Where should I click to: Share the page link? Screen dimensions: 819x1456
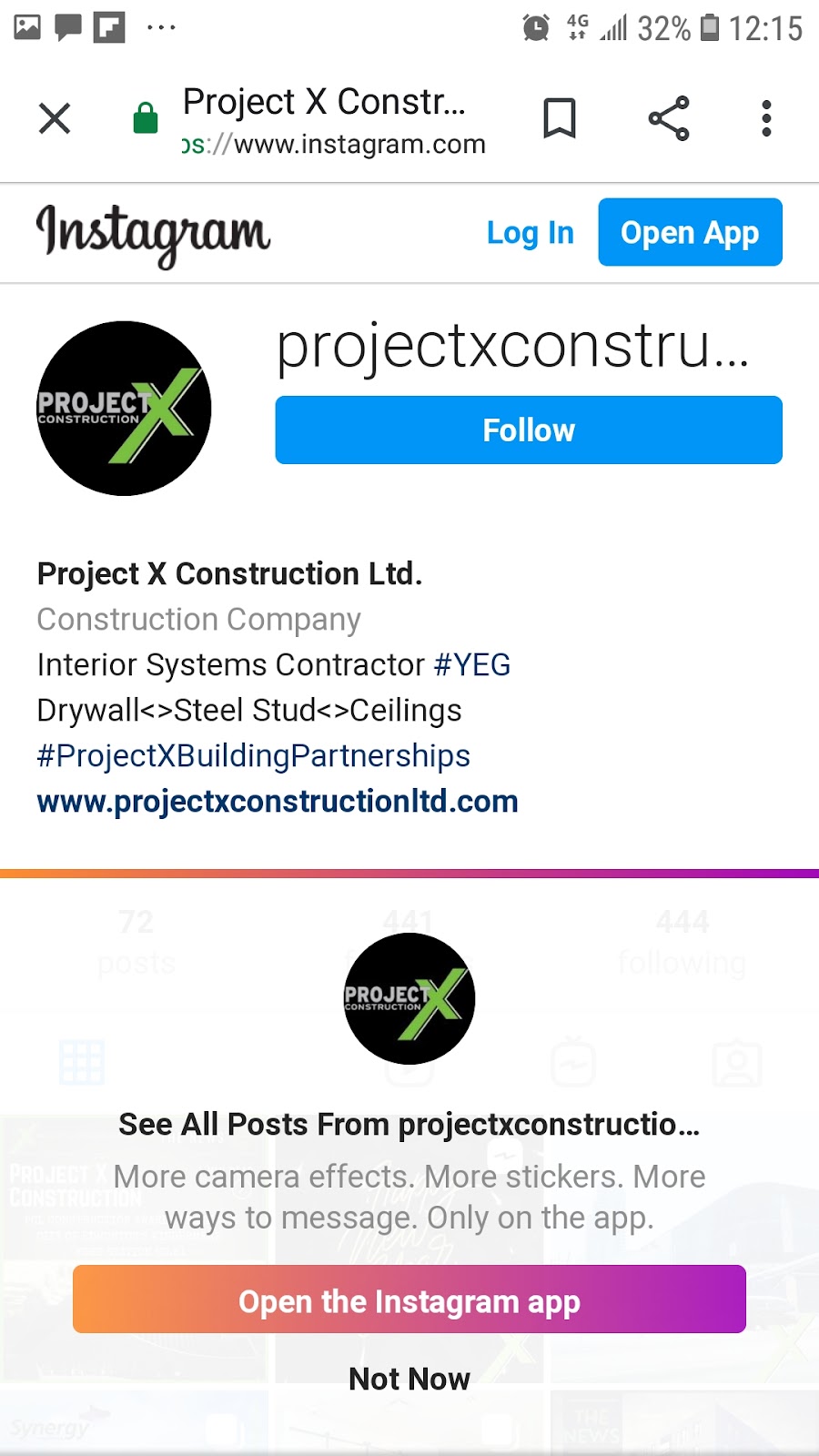[x=669, y=118]
